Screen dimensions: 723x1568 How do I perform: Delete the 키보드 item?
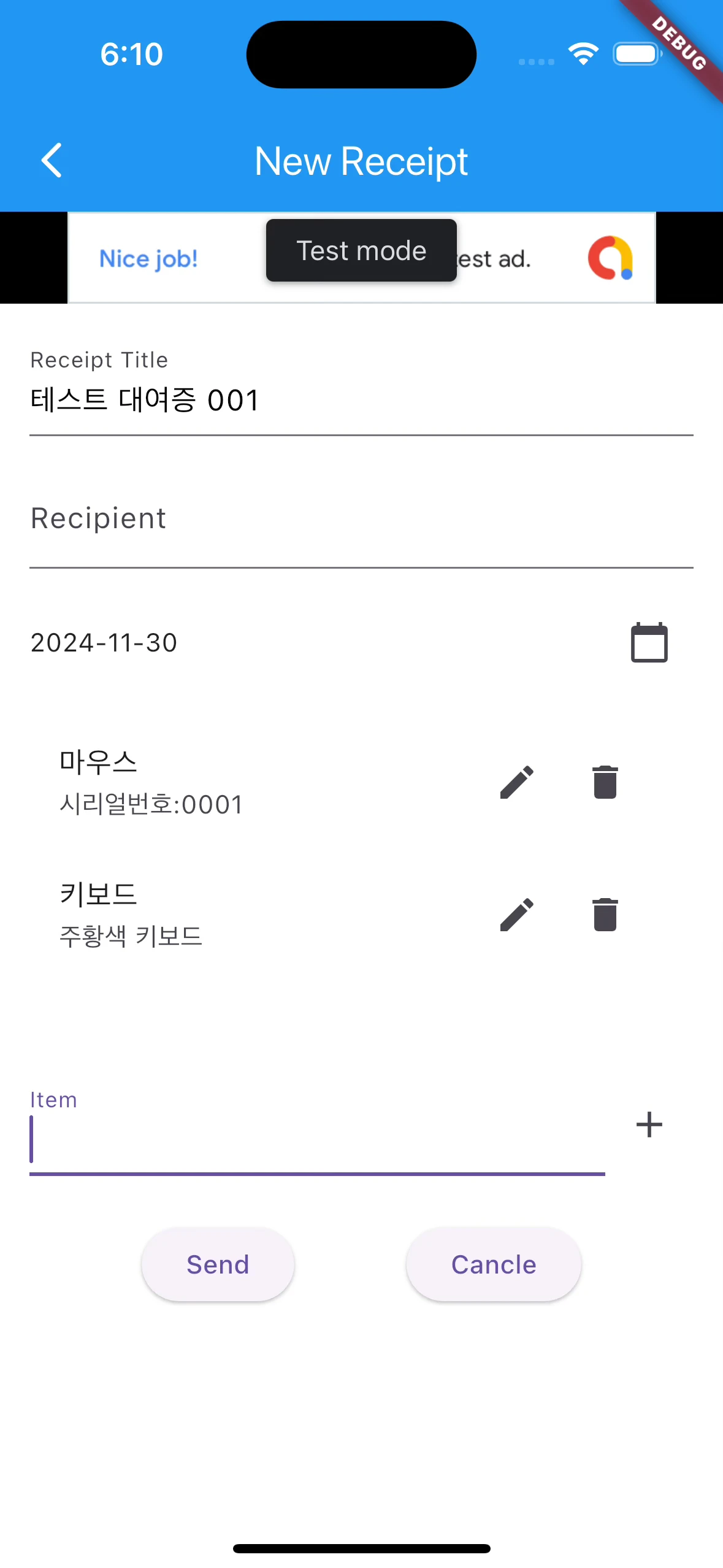[x=605, y=915]
